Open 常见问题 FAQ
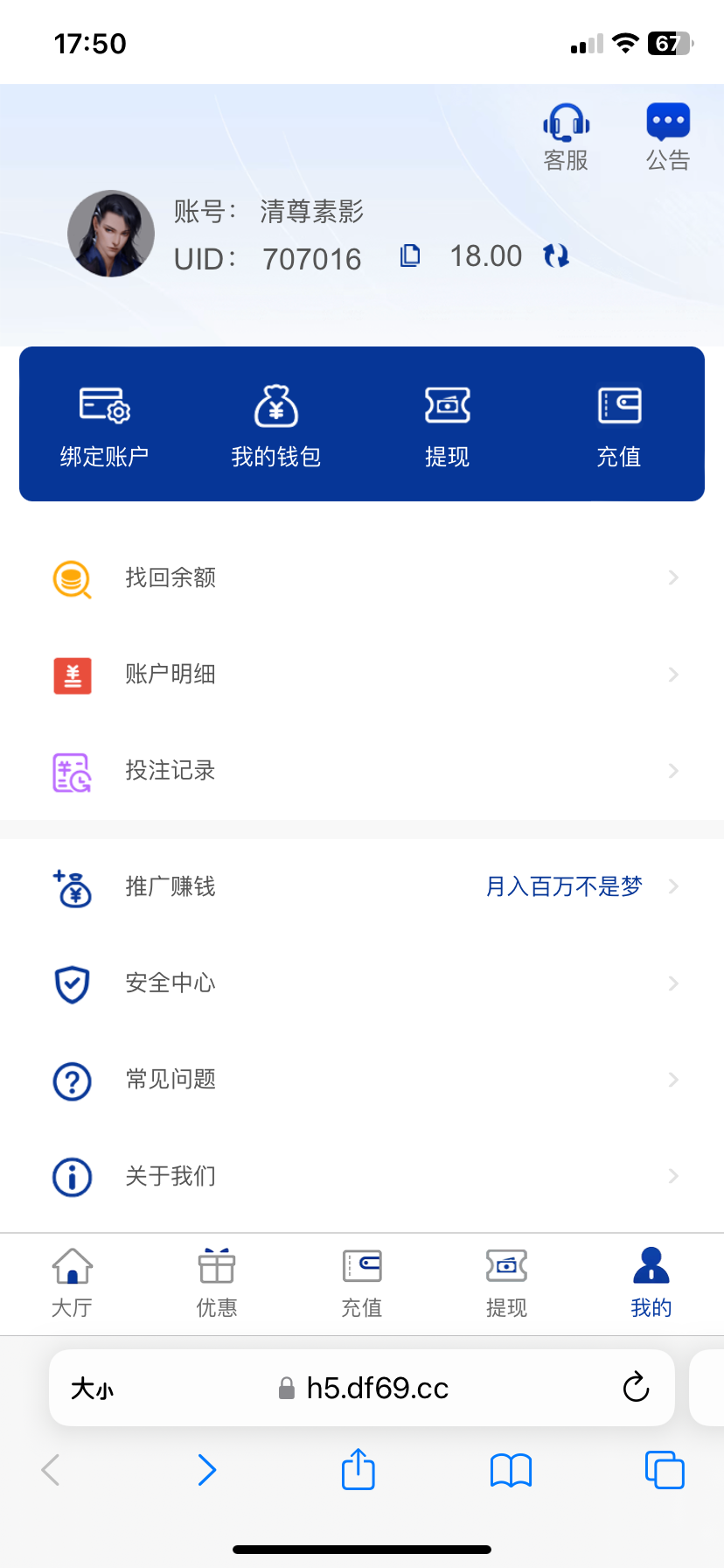724x1568 pixels. point(362,1079)
